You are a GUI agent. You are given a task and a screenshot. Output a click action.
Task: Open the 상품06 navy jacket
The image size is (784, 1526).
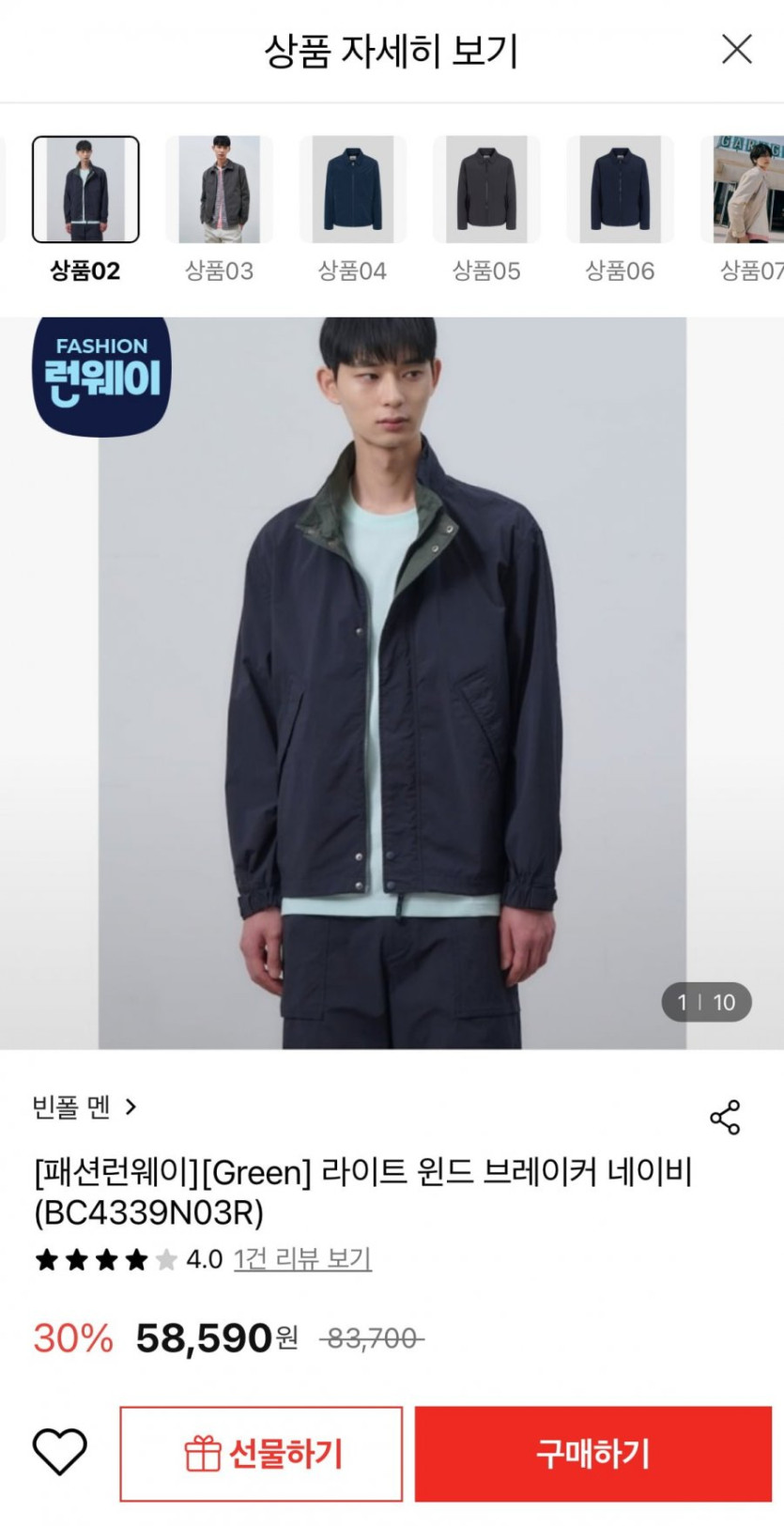tap(620, 190)
